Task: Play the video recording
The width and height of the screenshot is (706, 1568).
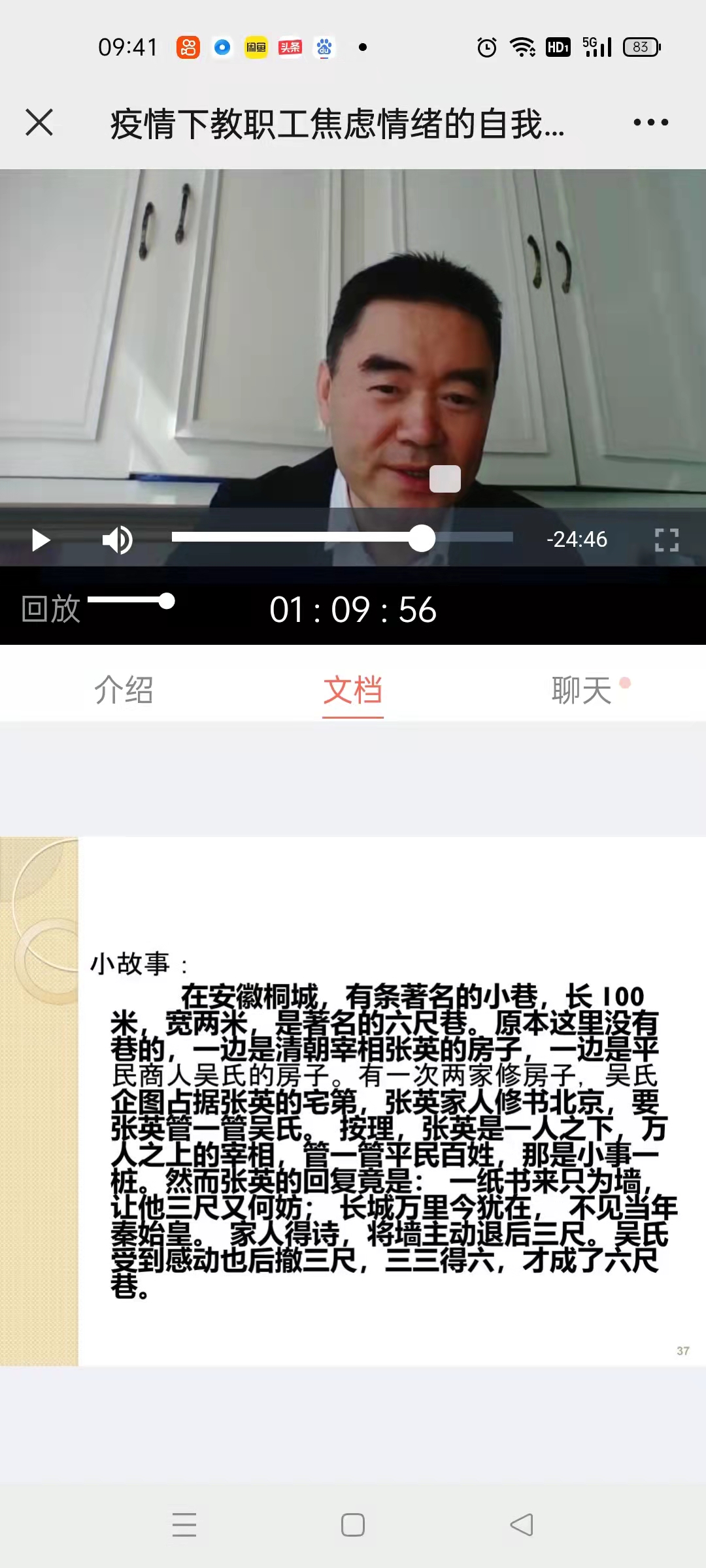Action: [41, 540]
